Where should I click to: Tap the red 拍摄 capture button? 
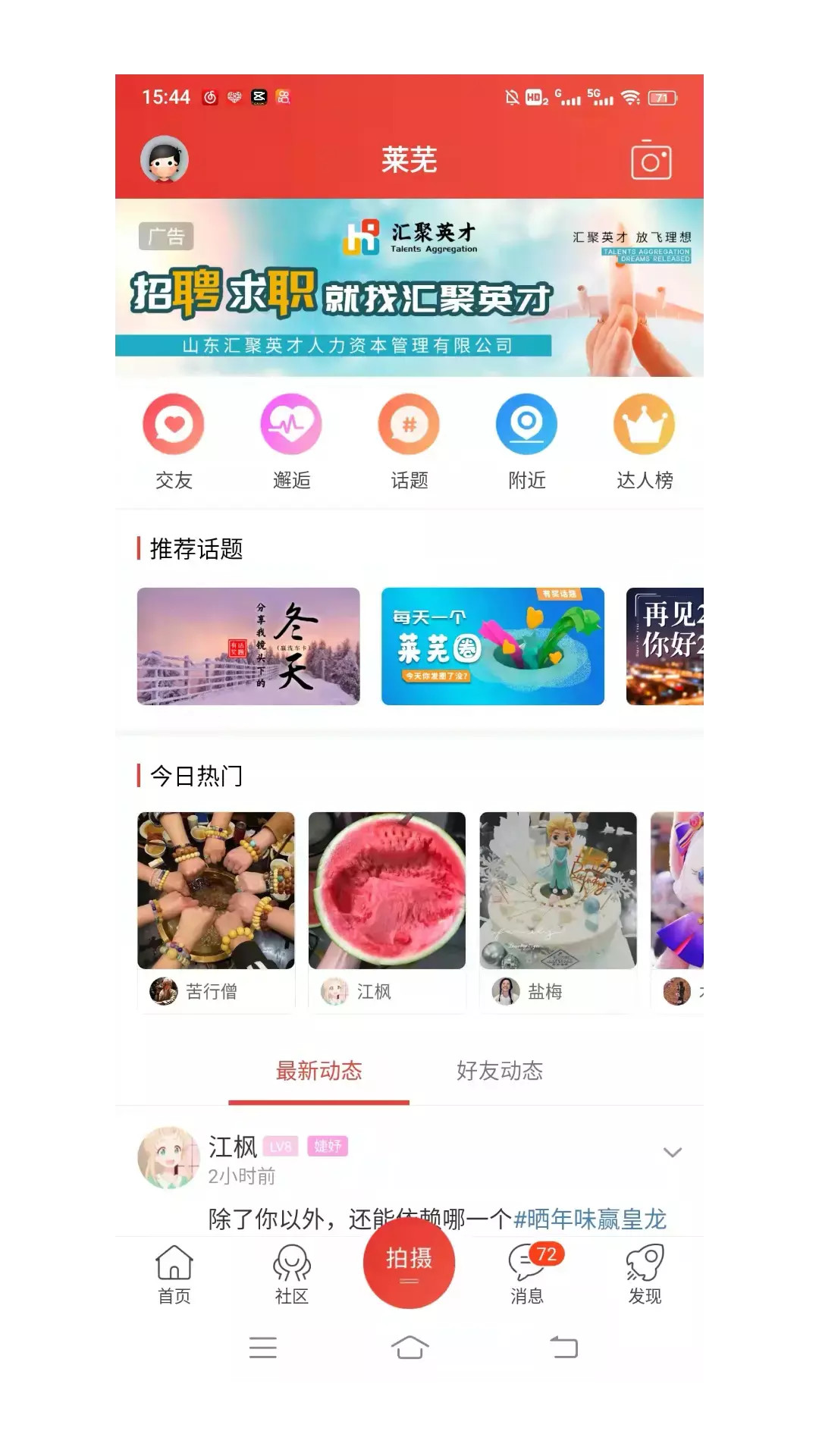409,1263
